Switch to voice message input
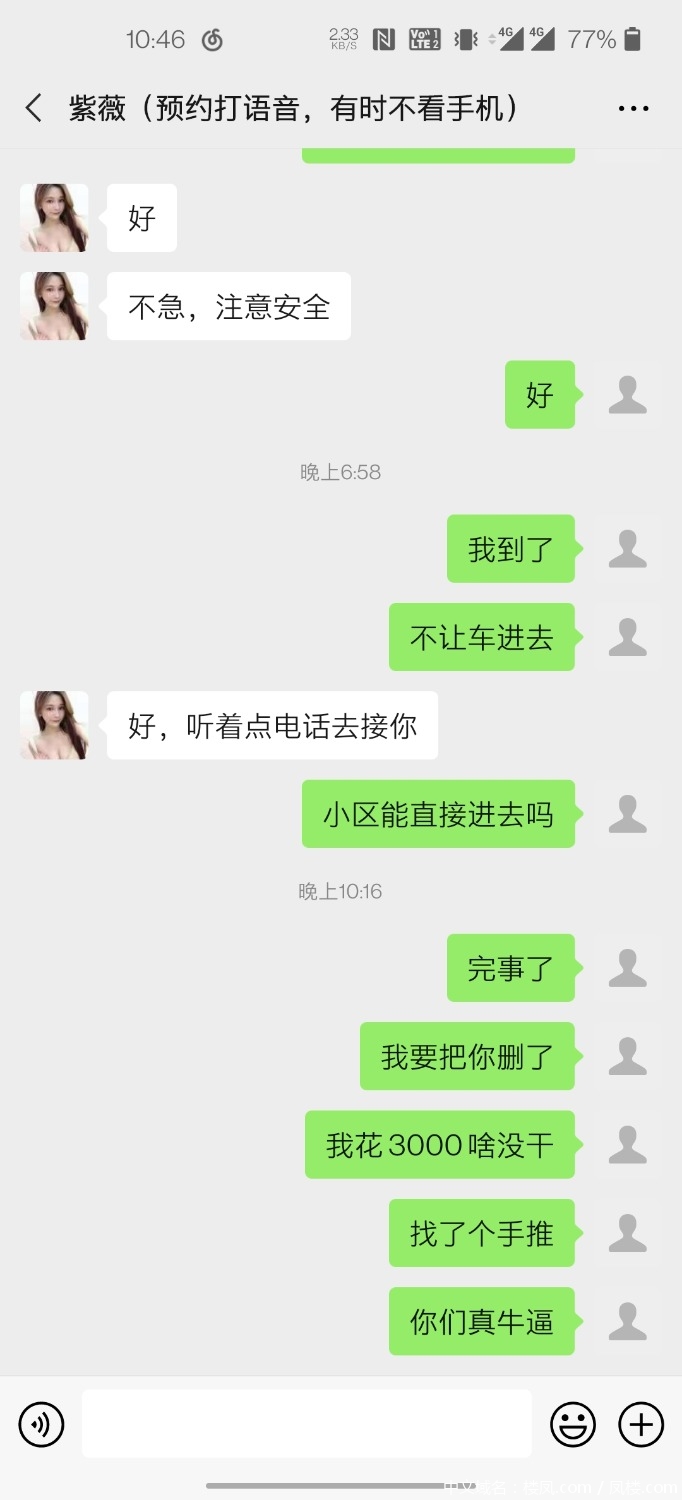This screenshot has height=1500, width=682. (41, 1424)
